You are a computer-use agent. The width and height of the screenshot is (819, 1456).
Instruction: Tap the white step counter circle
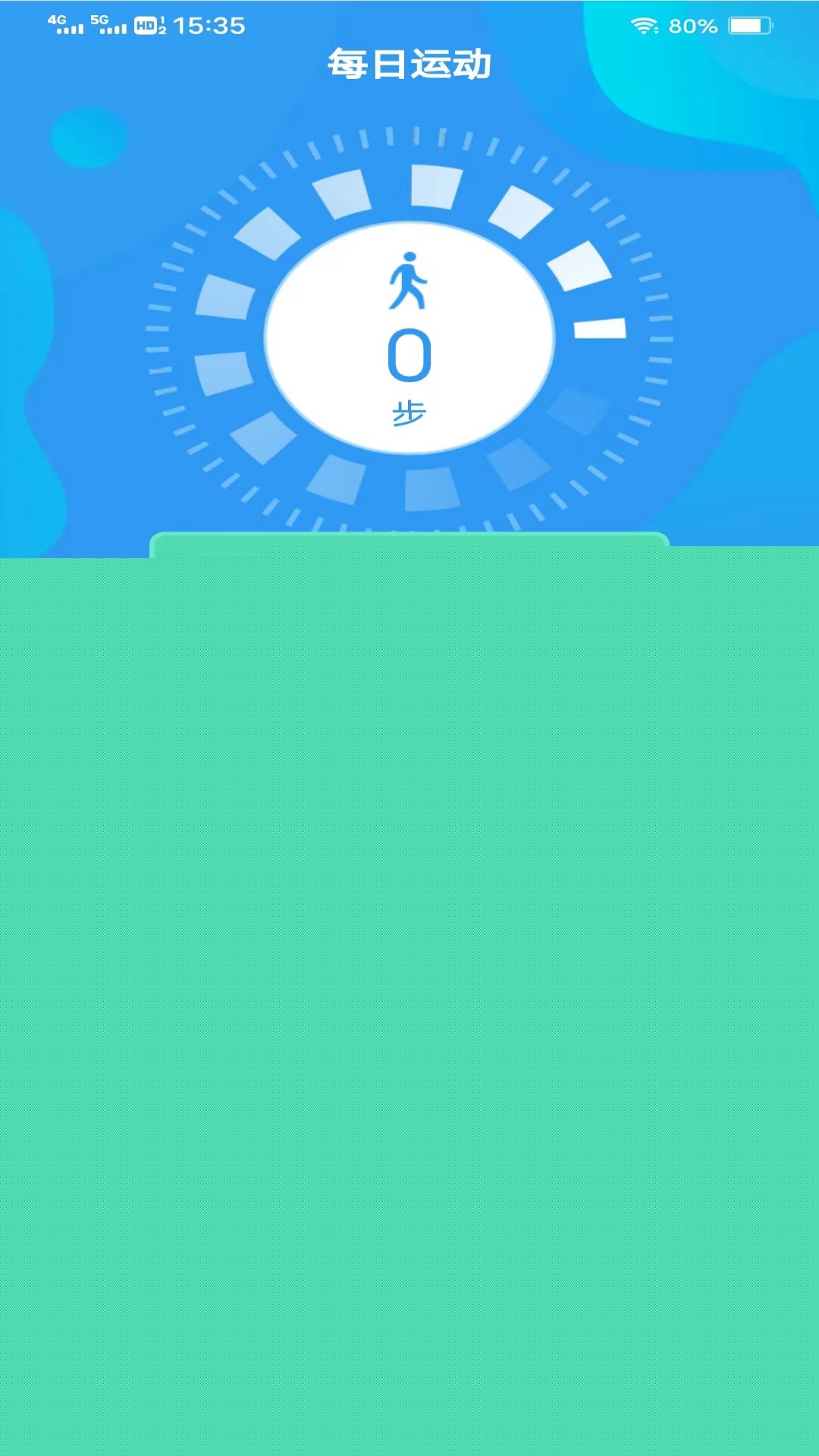coord(409,338)
